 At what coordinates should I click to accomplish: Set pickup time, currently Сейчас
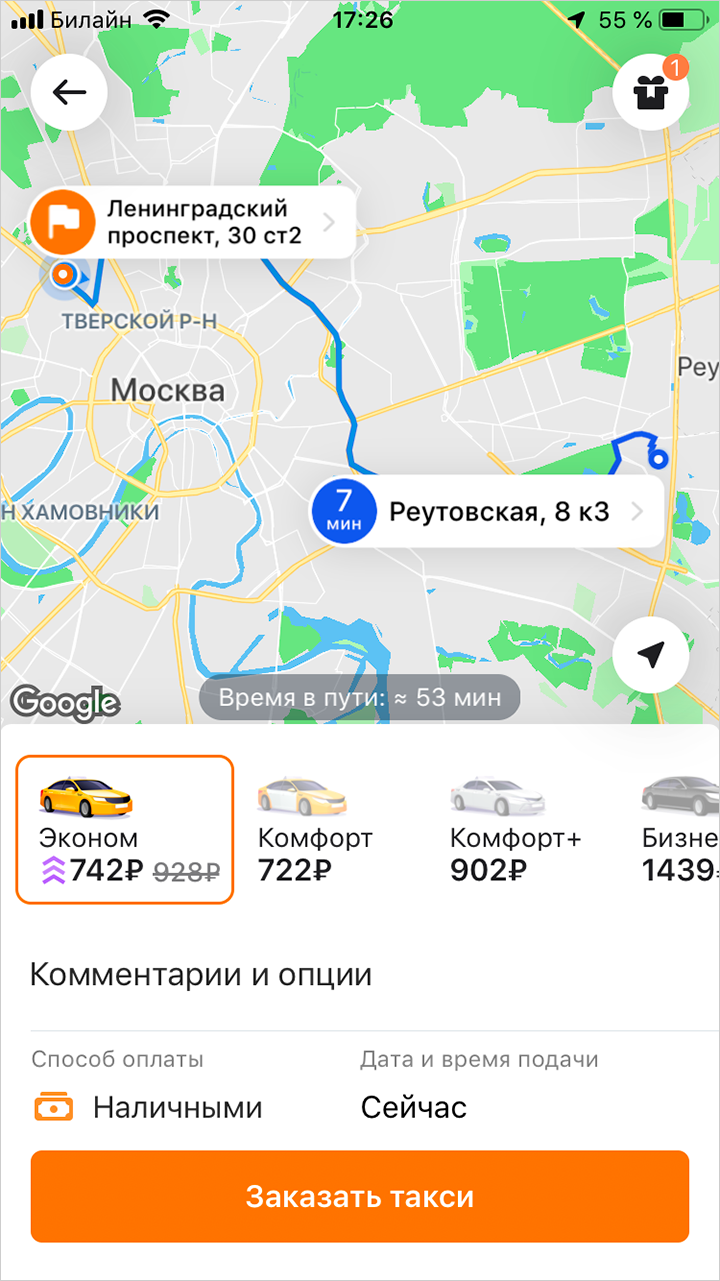point(413,1107)
